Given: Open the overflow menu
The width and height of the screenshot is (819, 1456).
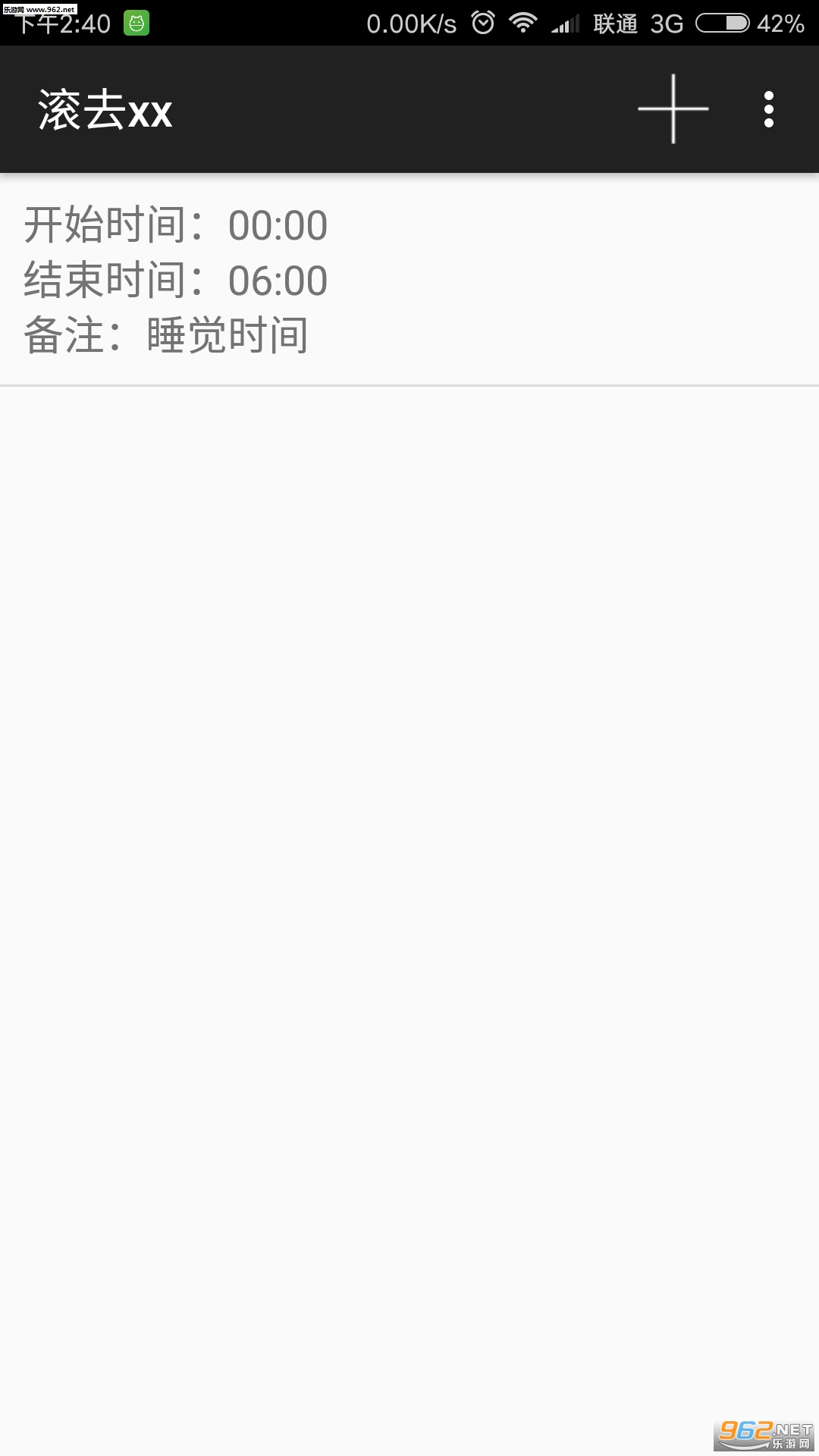Looking at the screenshot, I should point(769,109).
